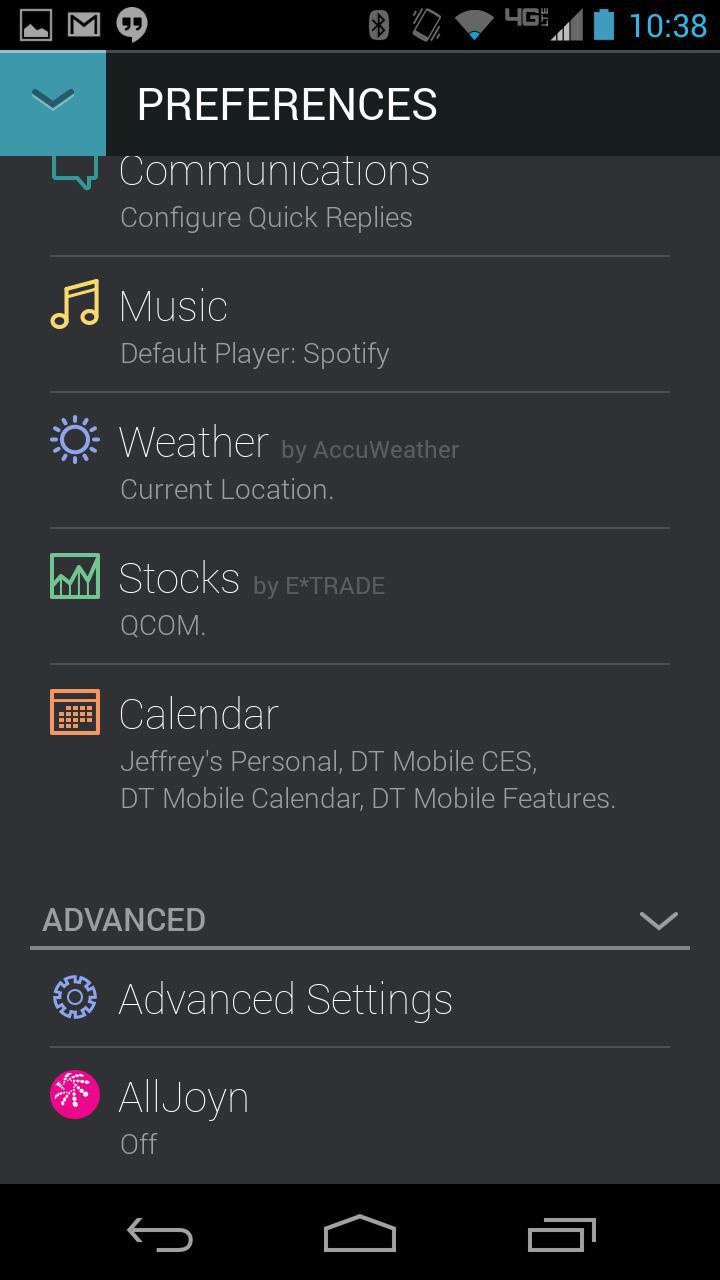This screenshot has width=720, height=1280.
Task: Open Advanced Settings
Action: (x=360, y=998)
